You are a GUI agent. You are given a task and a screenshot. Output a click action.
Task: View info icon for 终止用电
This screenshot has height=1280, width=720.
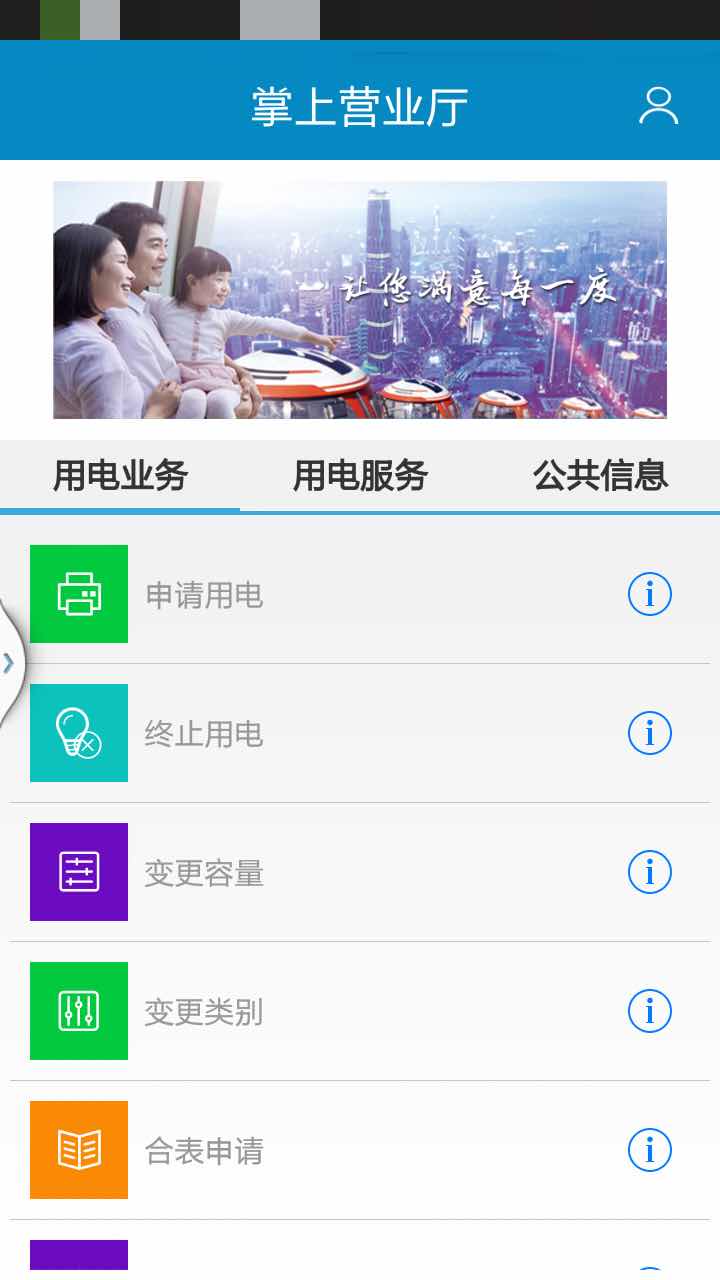tap(650, 734)
